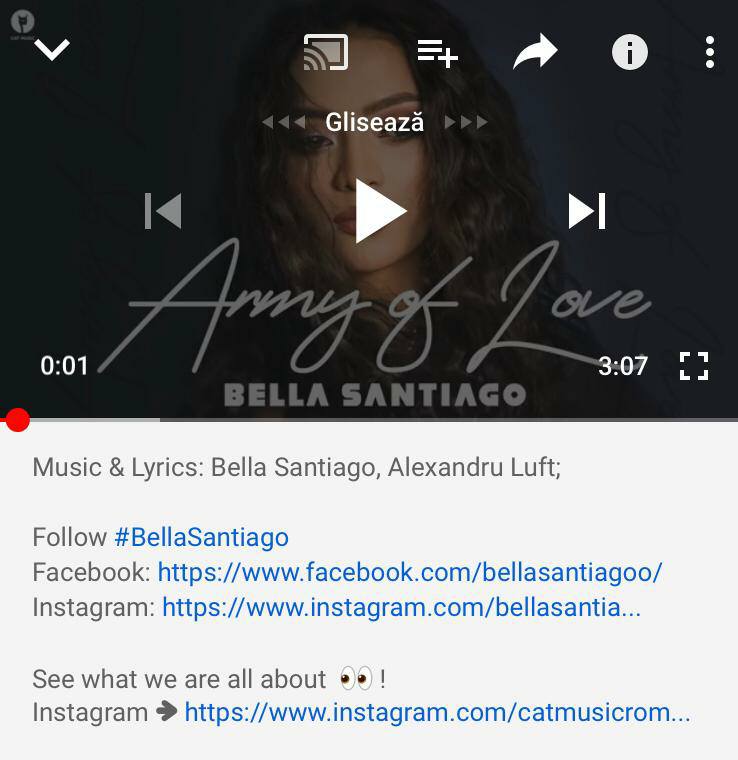The image size is (738, 760).
Task: Open the bellasantia... Instagram link
Action: [401, 607]
